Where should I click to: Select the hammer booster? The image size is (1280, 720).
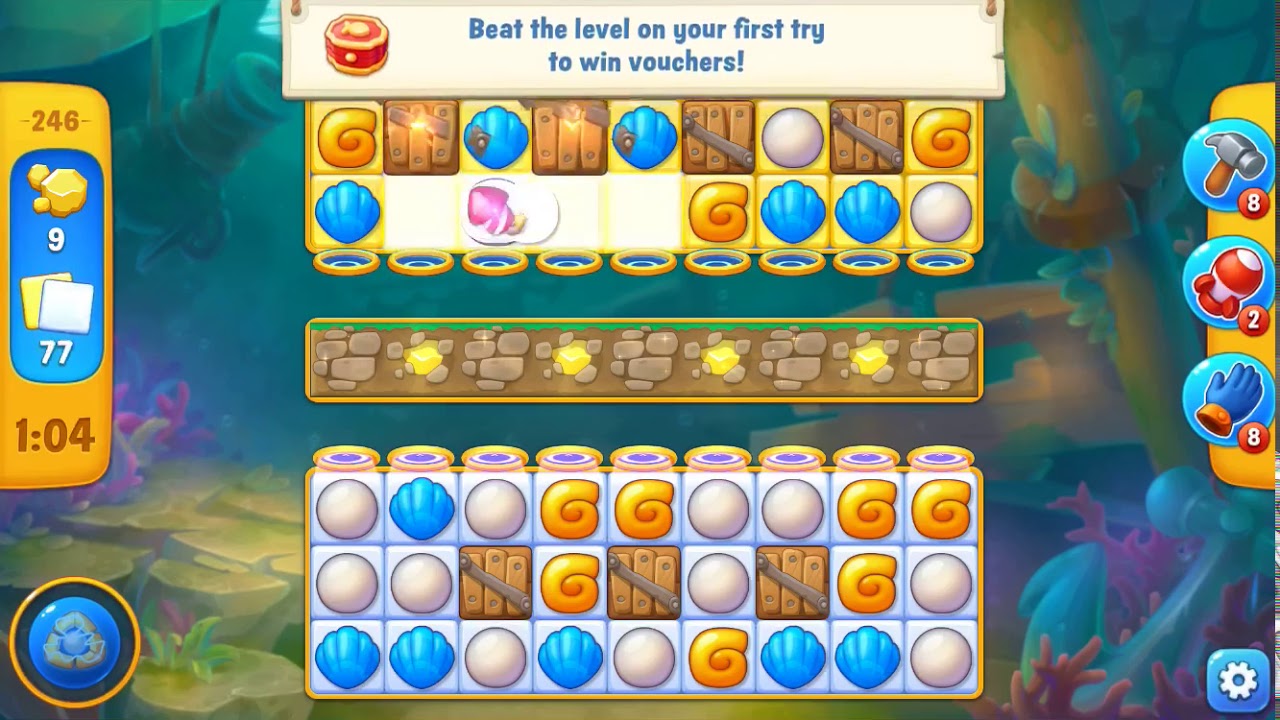click(1228, 165)
